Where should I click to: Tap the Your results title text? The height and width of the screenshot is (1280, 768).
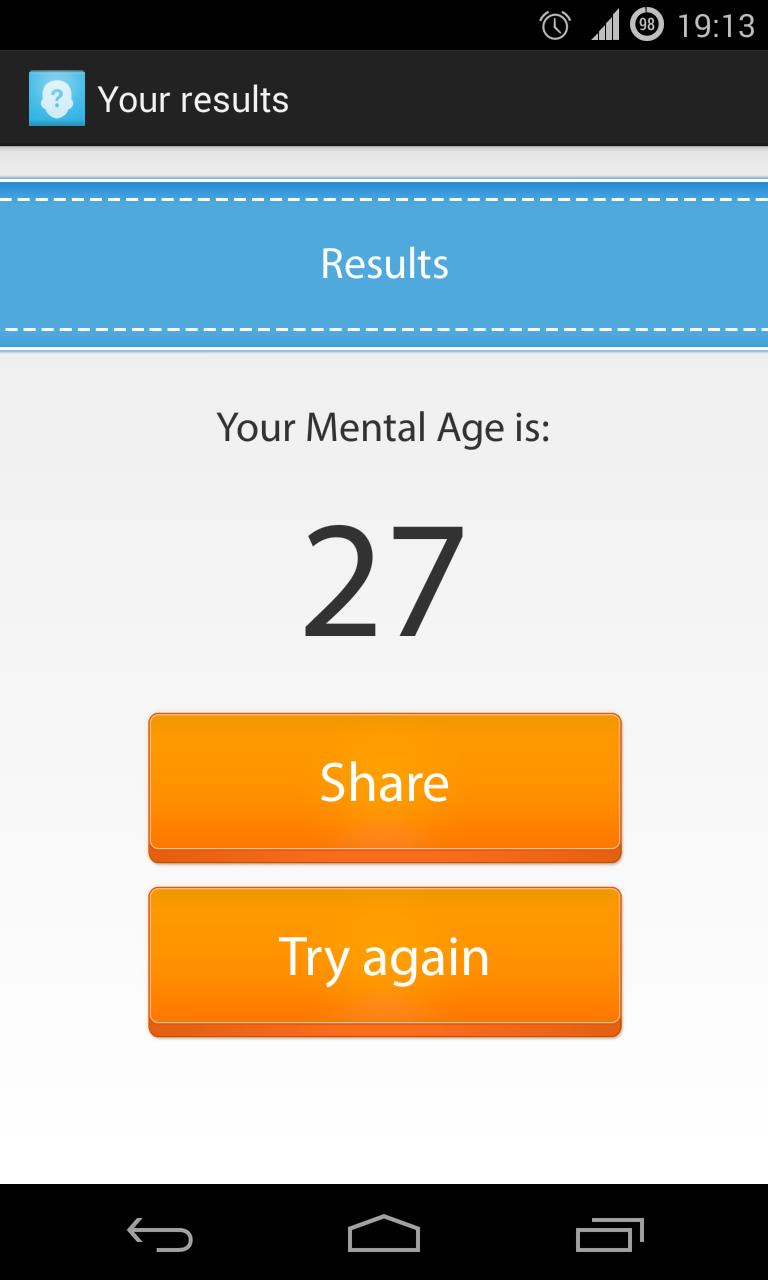point(195,97)
